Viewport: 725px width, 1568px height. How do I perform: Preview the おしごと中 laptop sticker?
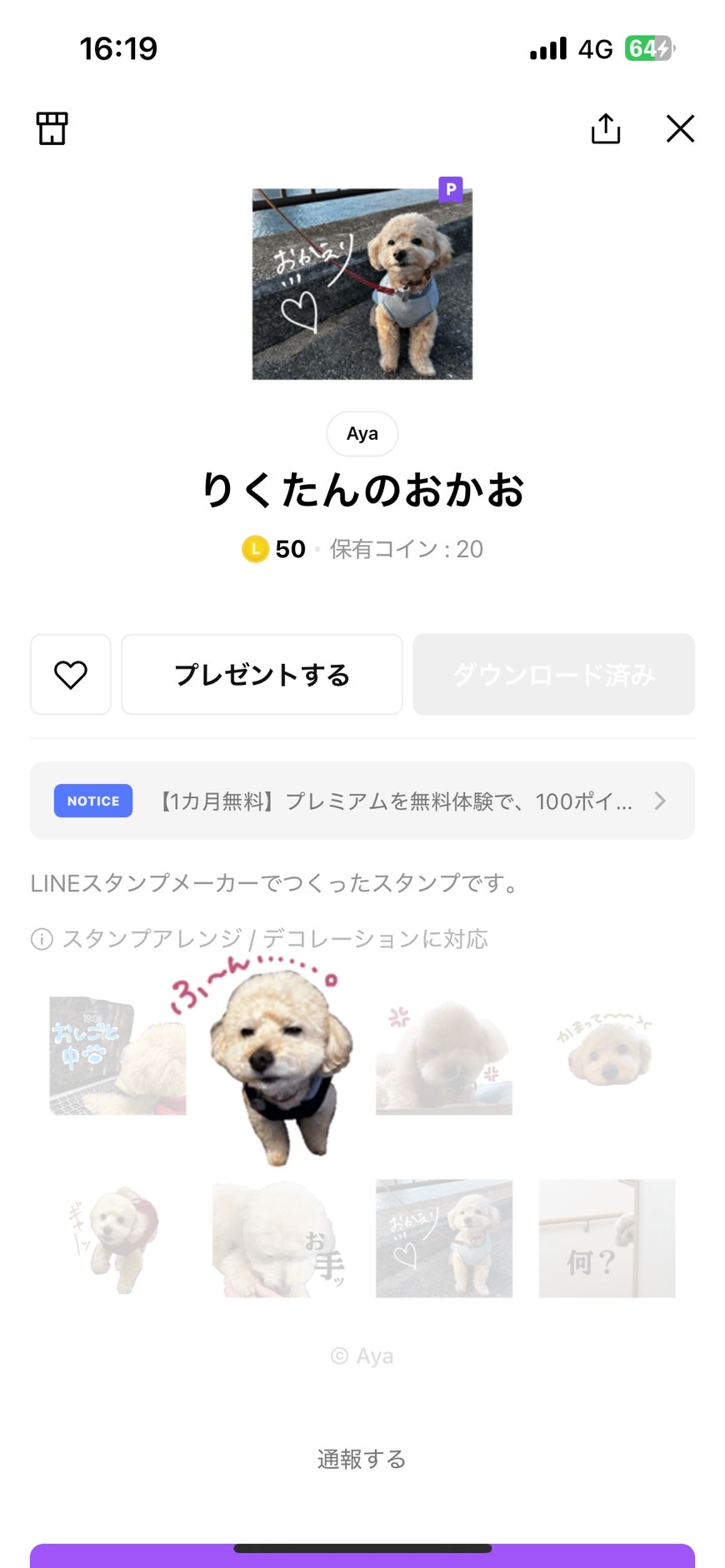pos(117,1056)
